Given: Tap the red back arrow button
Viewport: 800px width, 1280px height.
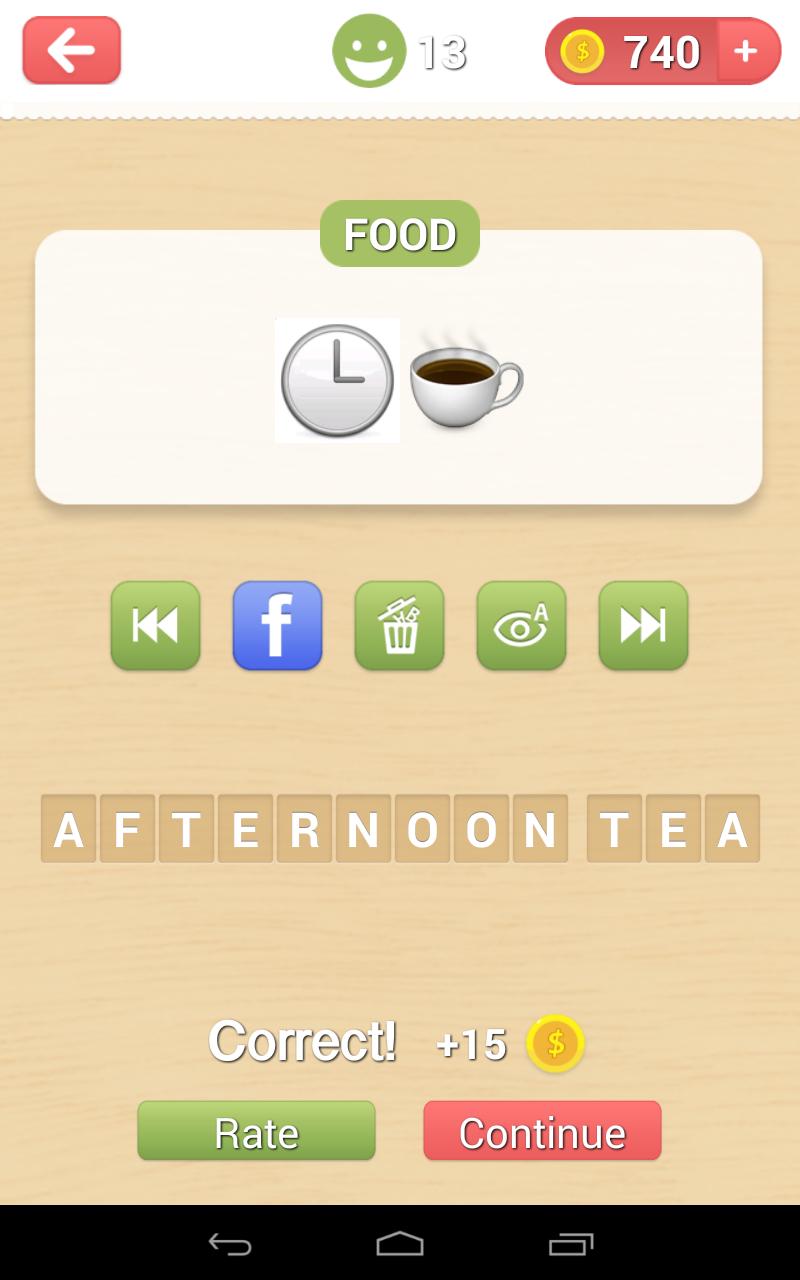Looking at the screenshot, I should (72, 50).
